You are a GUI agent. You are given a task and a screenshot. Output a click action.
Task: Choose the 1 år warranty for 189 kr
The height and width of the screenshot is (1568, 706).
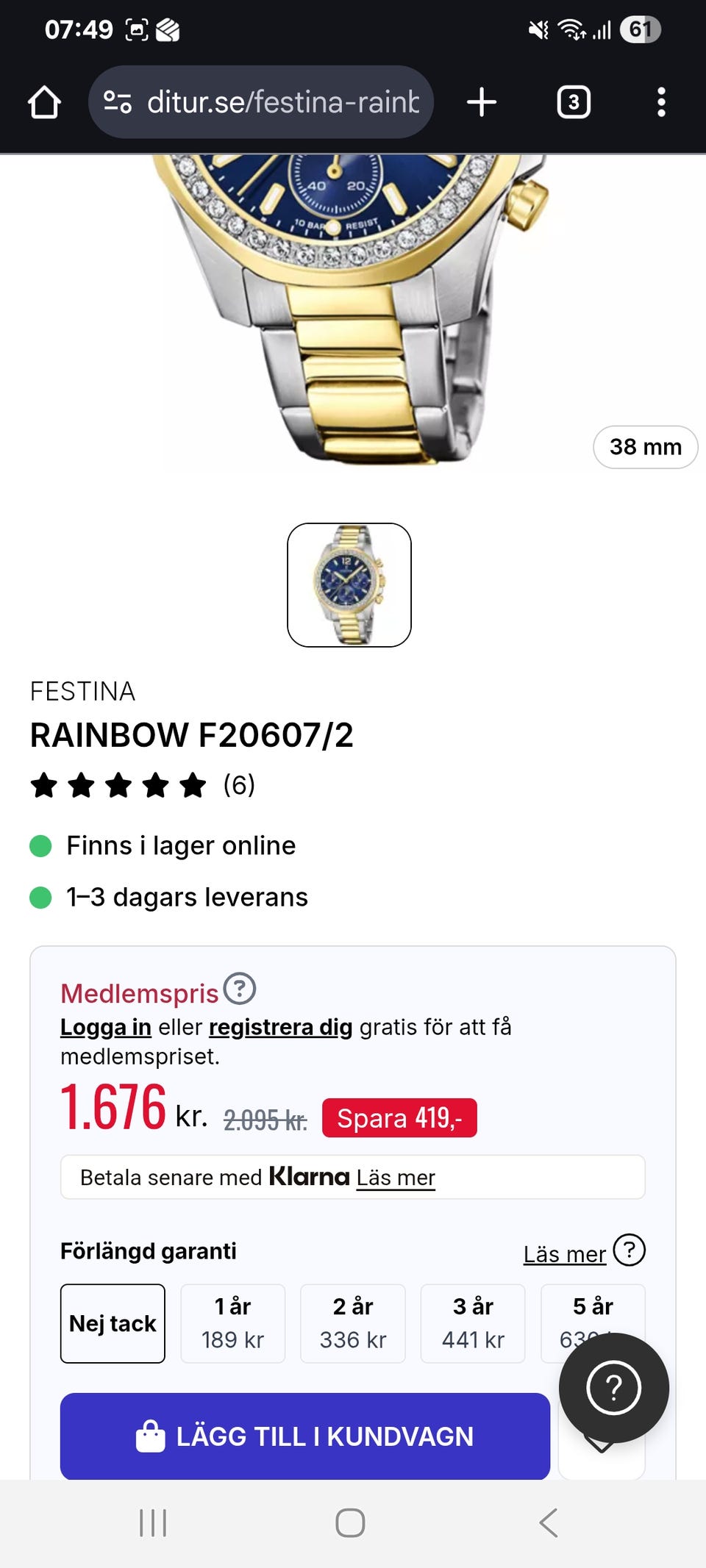pyautogui.click(x=233, y=1324)
